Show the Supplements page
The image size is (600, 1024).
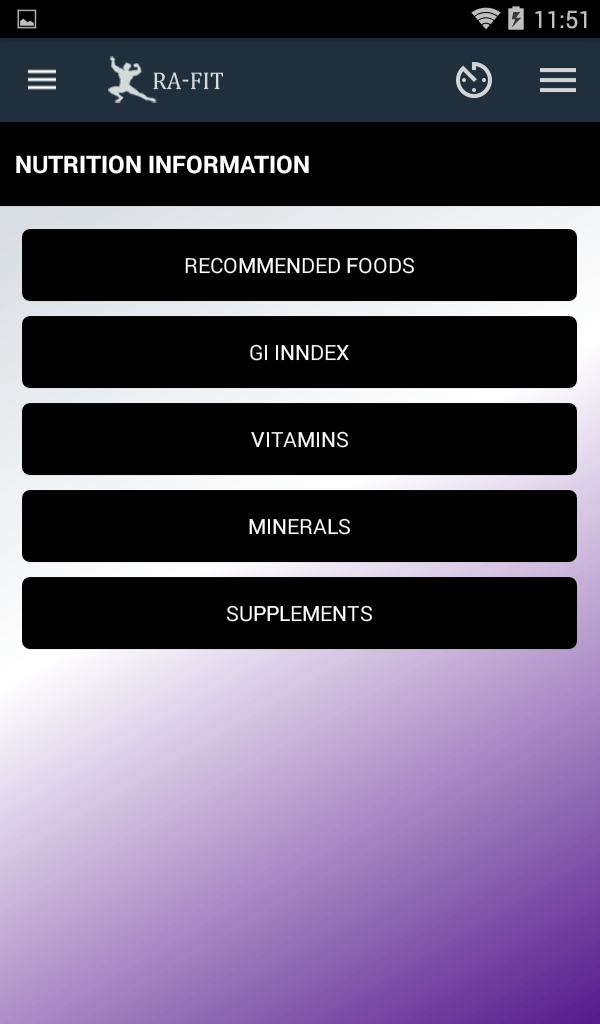pos(299,613)
